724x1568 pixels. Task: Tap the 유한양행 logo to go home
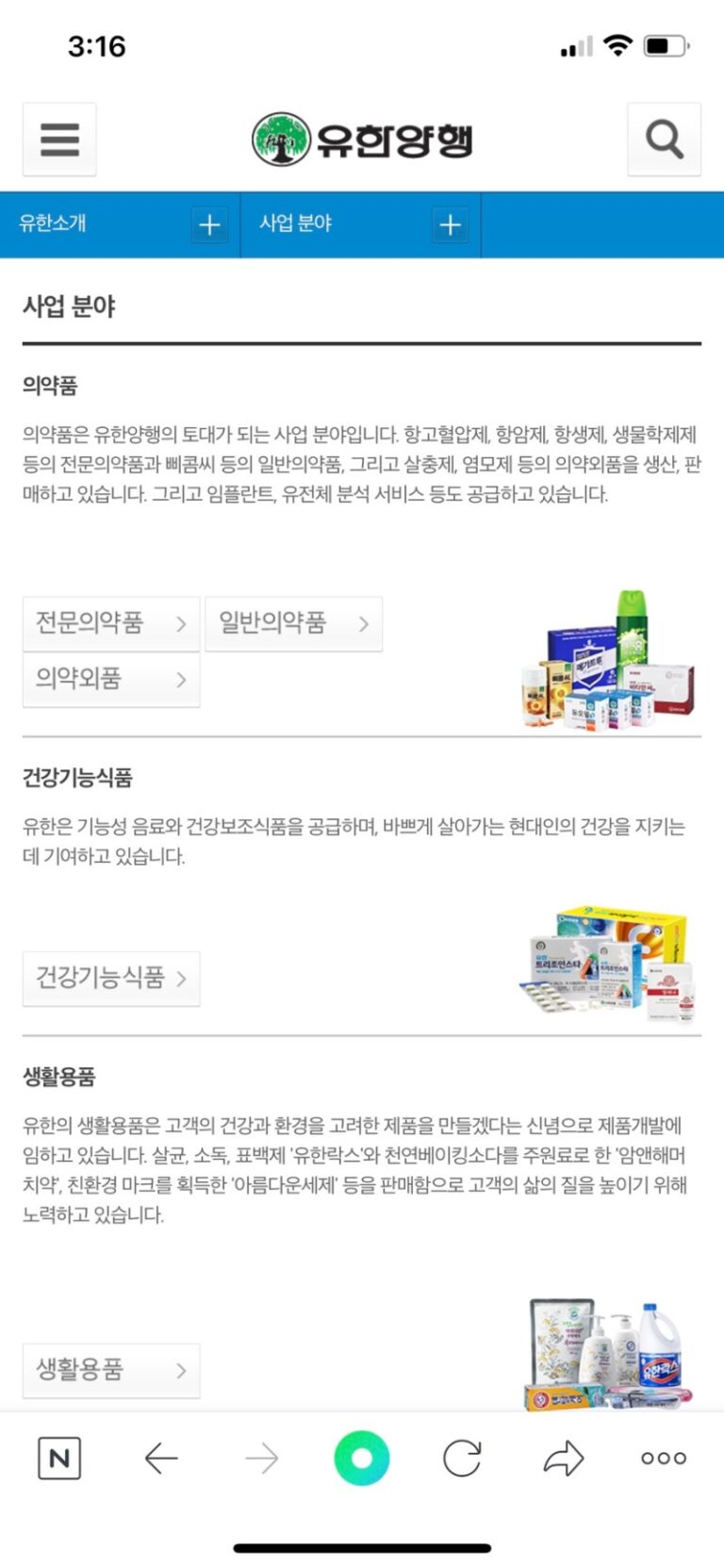click(362, 140)
